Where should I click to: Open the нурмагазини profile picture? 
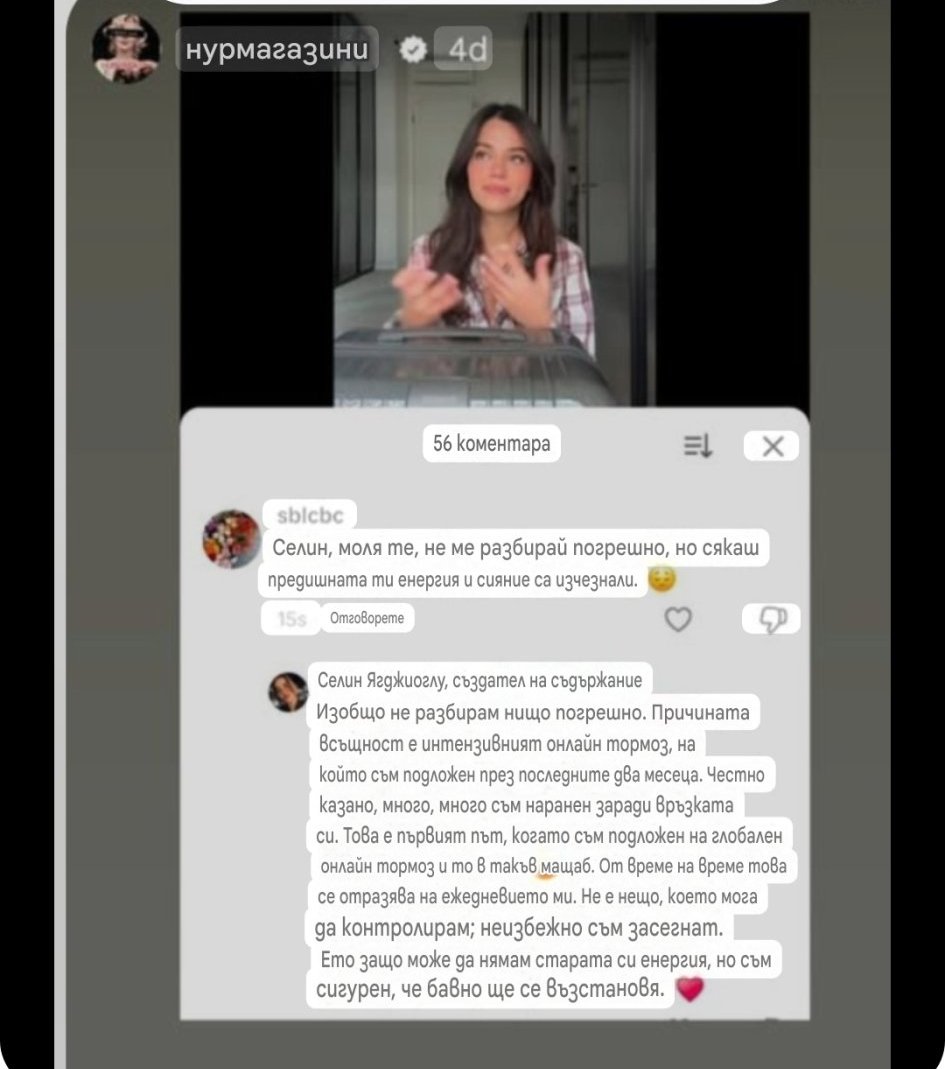(x=126, y=48)
